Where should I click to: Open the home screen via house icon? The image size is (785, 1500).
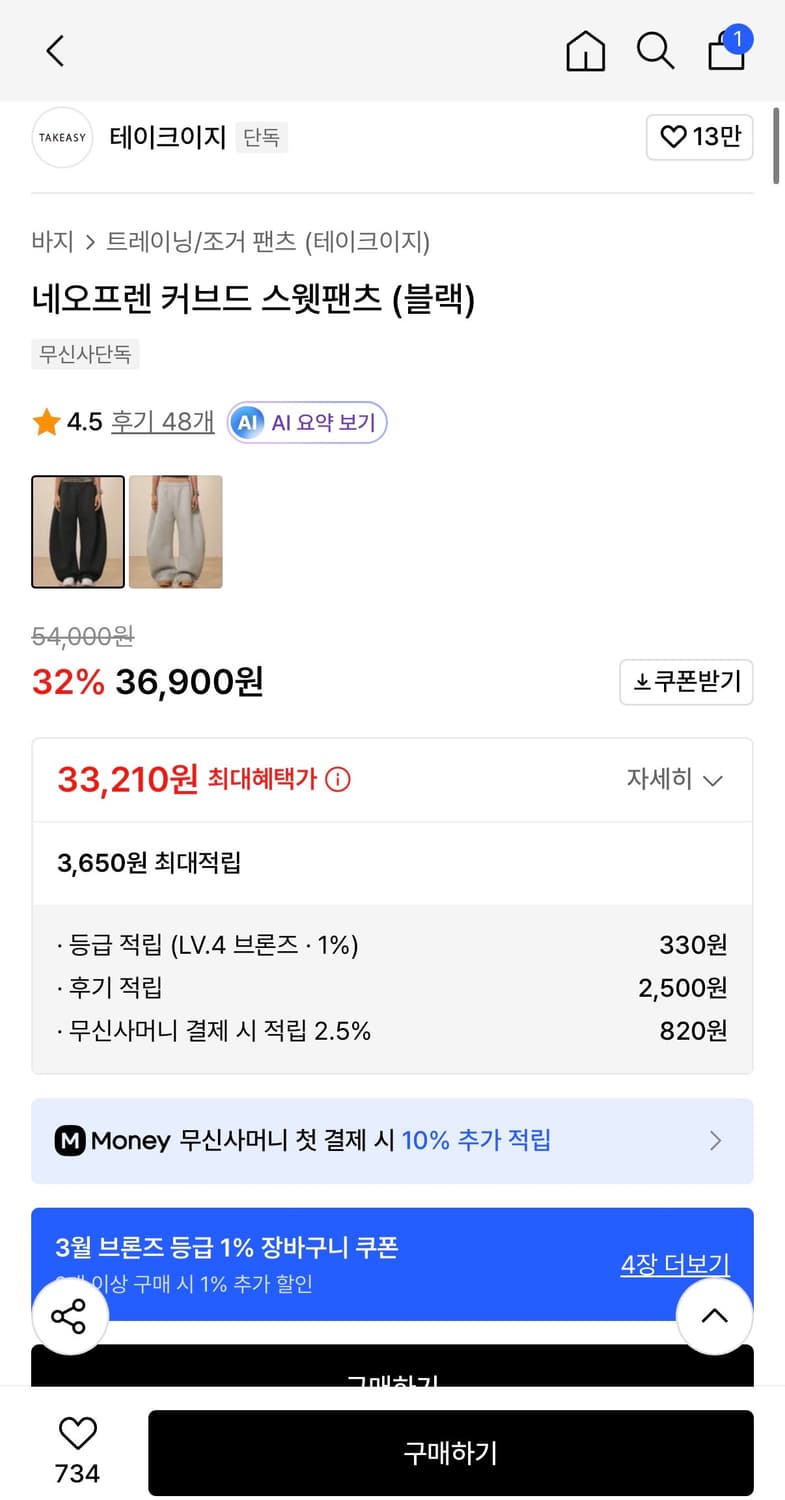pyautogui.click(x=586, y=51)
